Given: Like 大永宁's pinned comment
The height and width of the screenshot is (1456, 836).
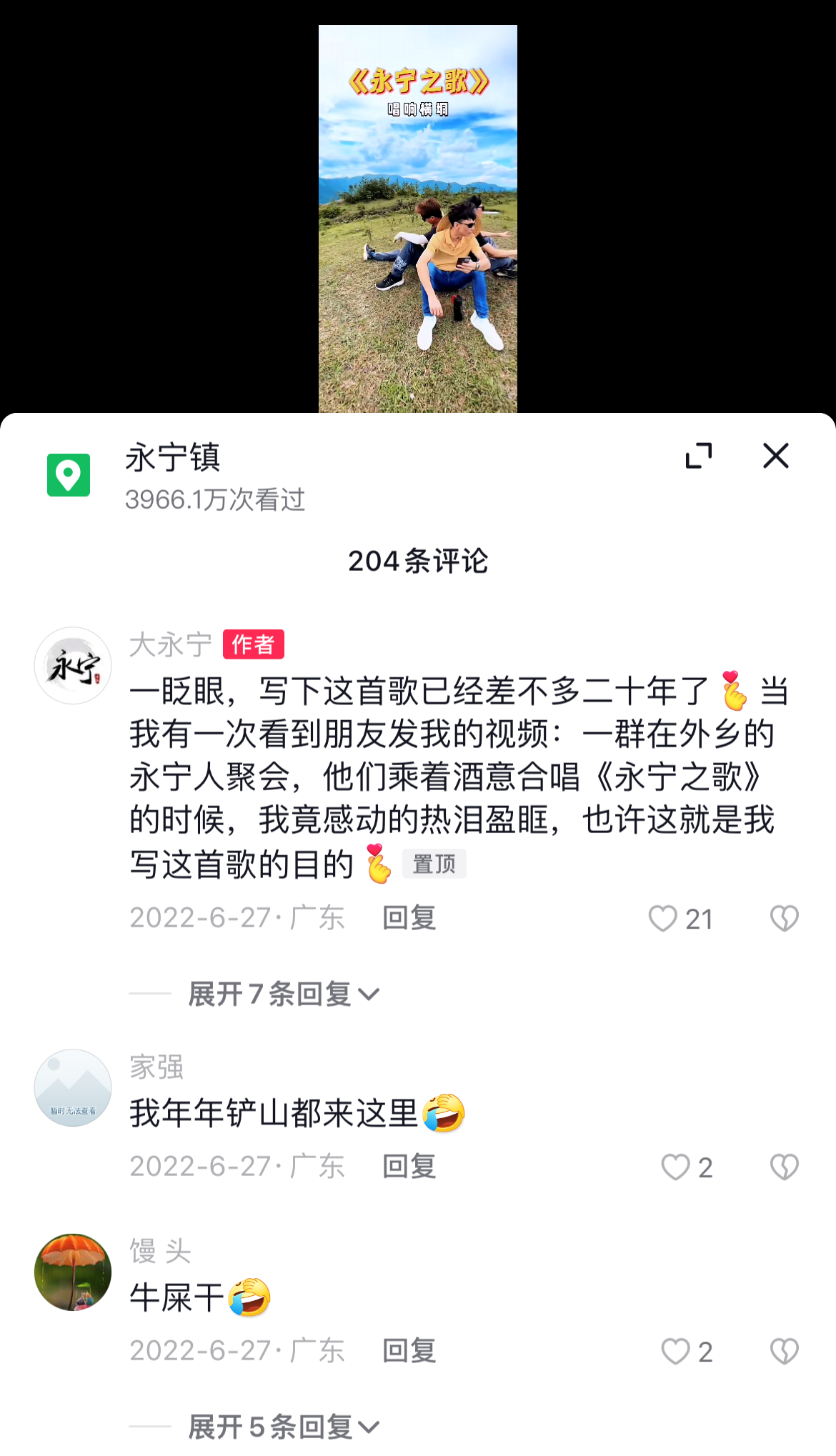Looking at the screenshot, I should pos(663,919).
